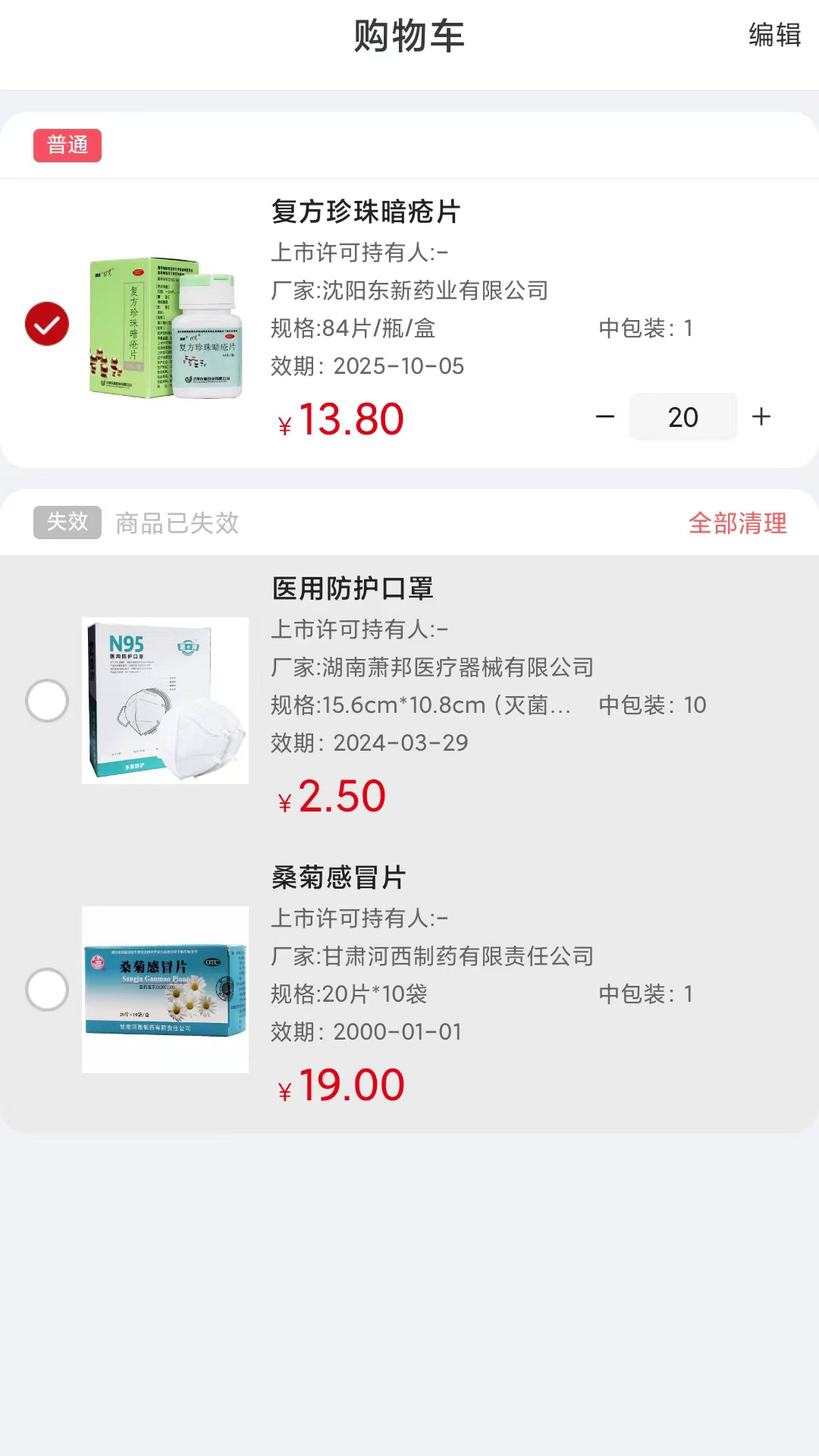Tap the ¥13.80 price label
The width and height of the screenshot is (819, 1456).
tap(340, 418)
